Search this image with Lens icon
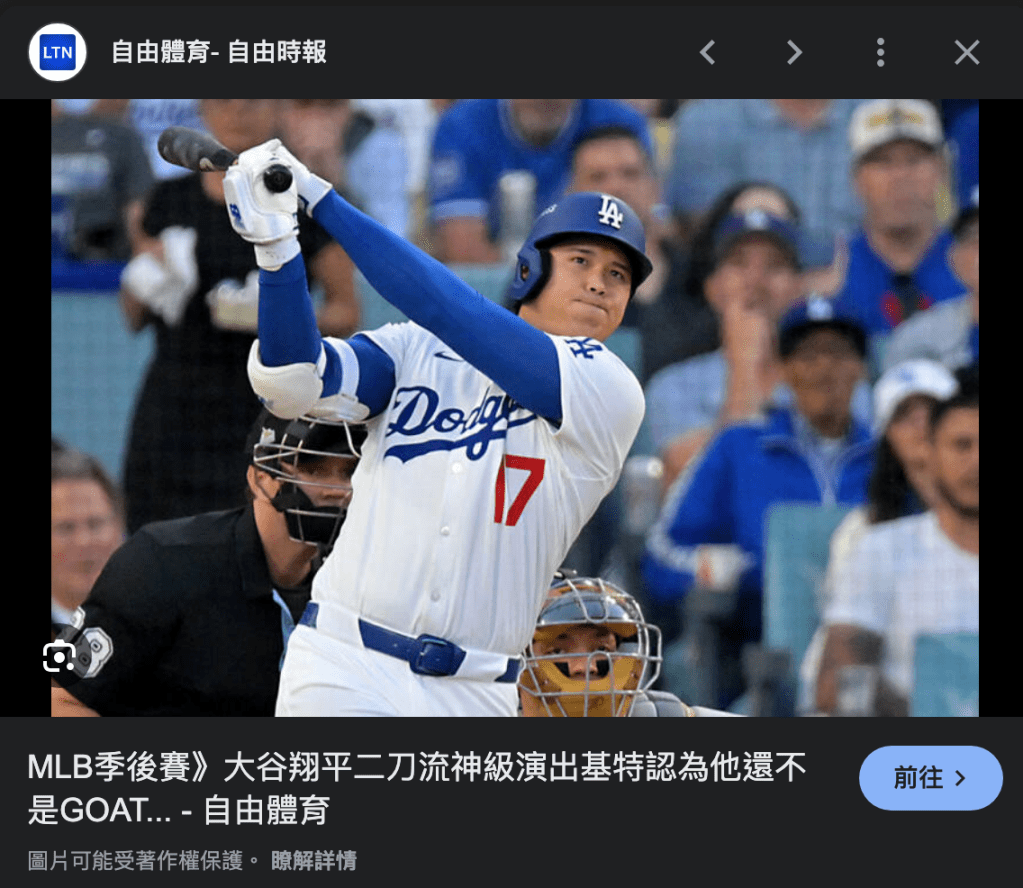 (x=59, y=657)
